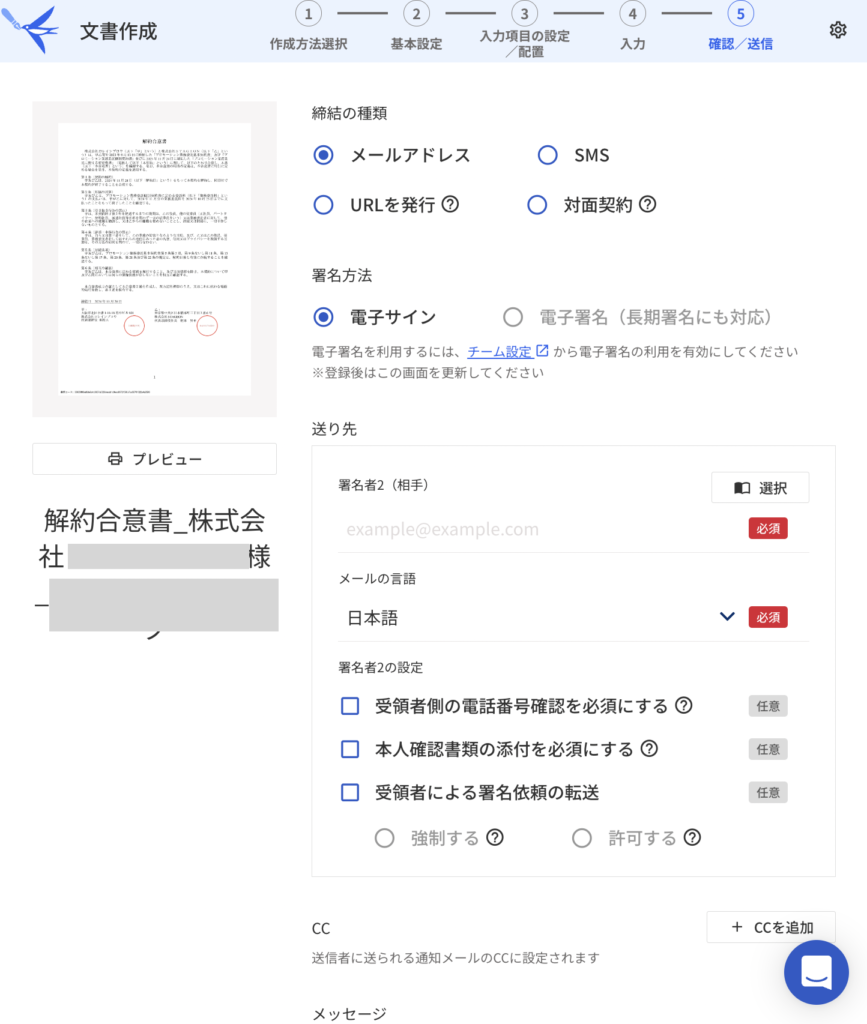The image size is (867, 1024).
Task: Open the 選択 address book button
Action: 760,487
